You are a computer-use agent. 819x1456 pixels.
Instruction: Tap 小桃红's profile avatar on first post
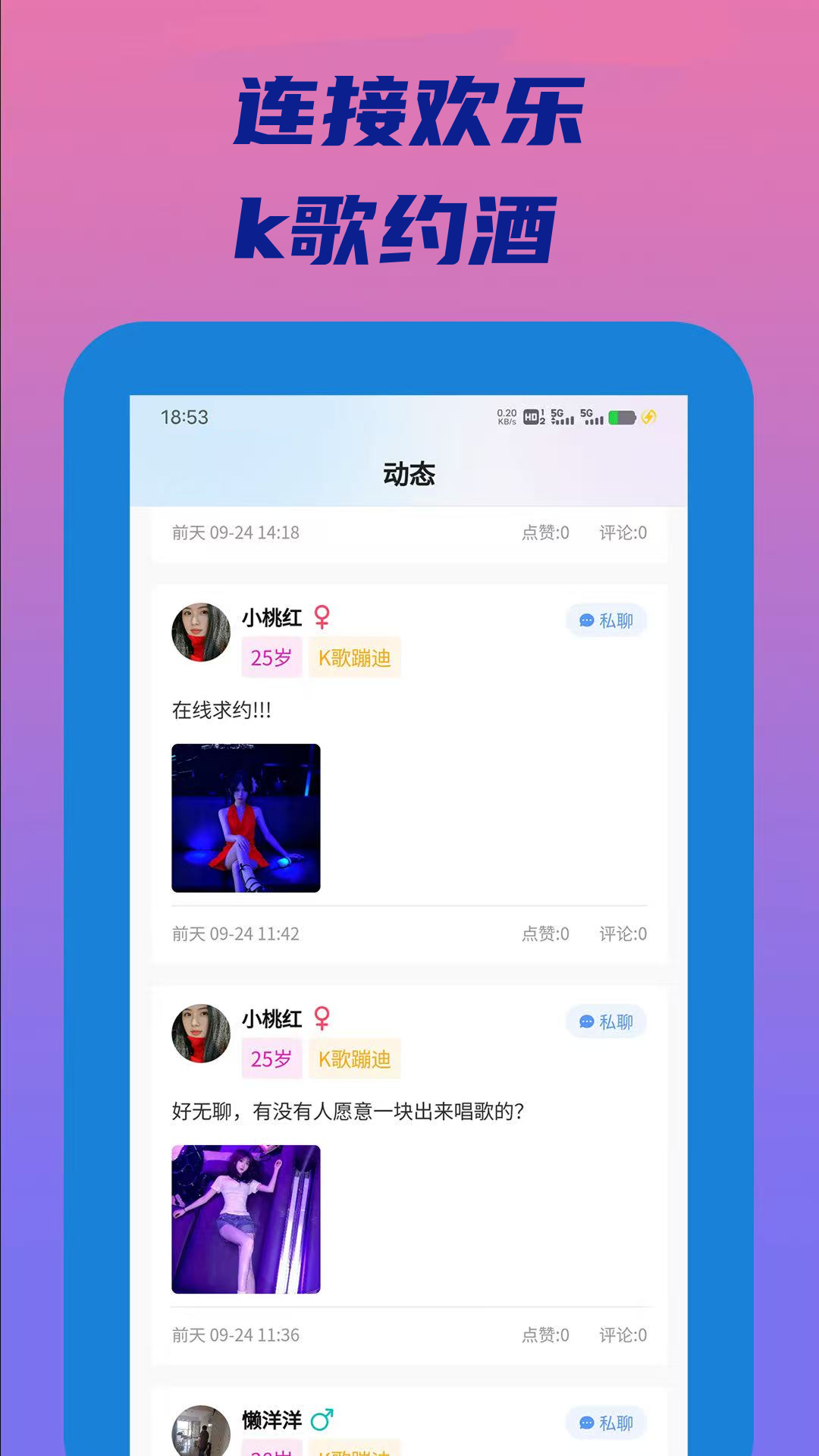pyautogui.click(x=201, y=634)
